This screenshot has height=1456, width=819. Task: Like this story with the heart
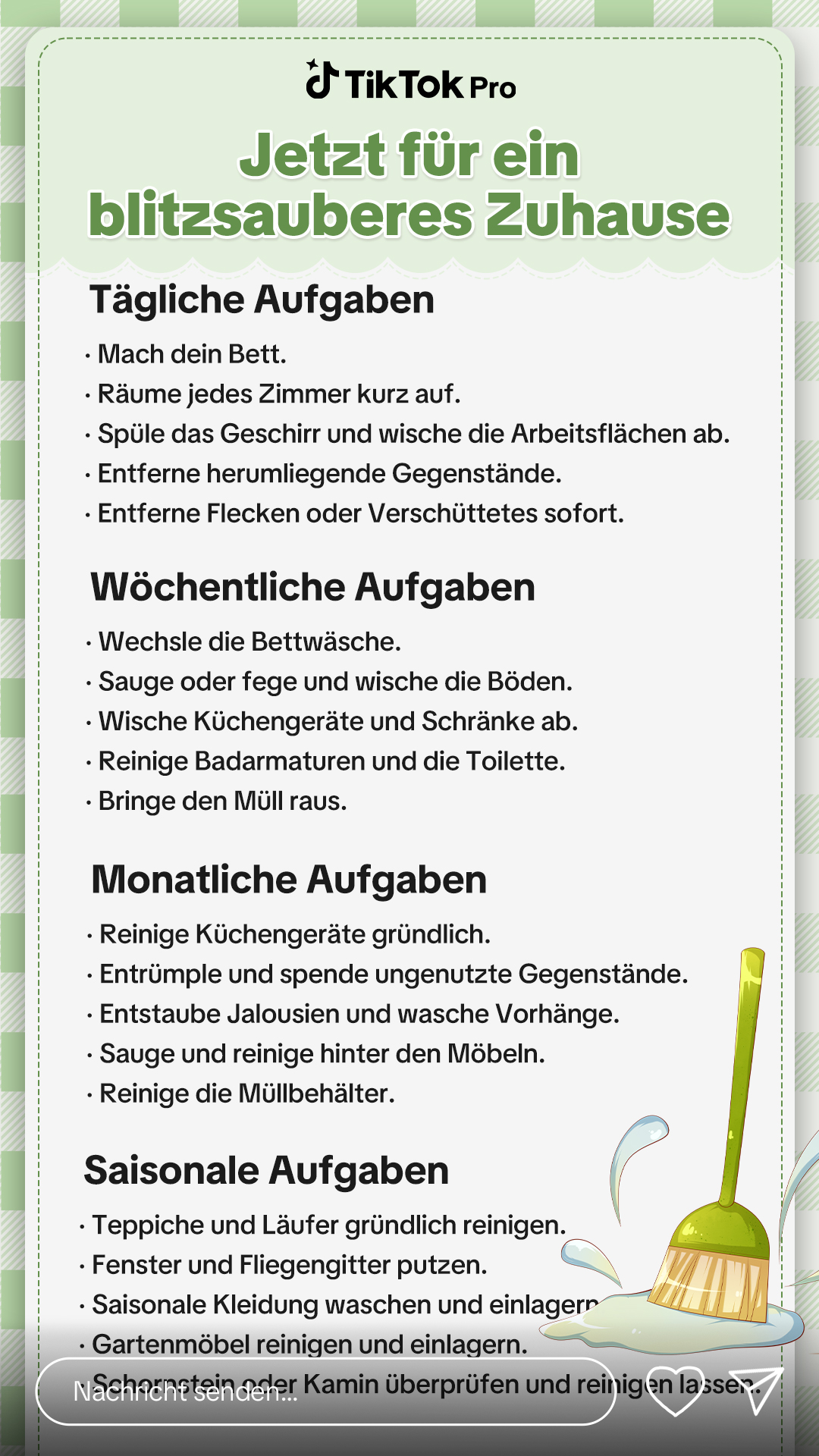(x=675, y=1392)
